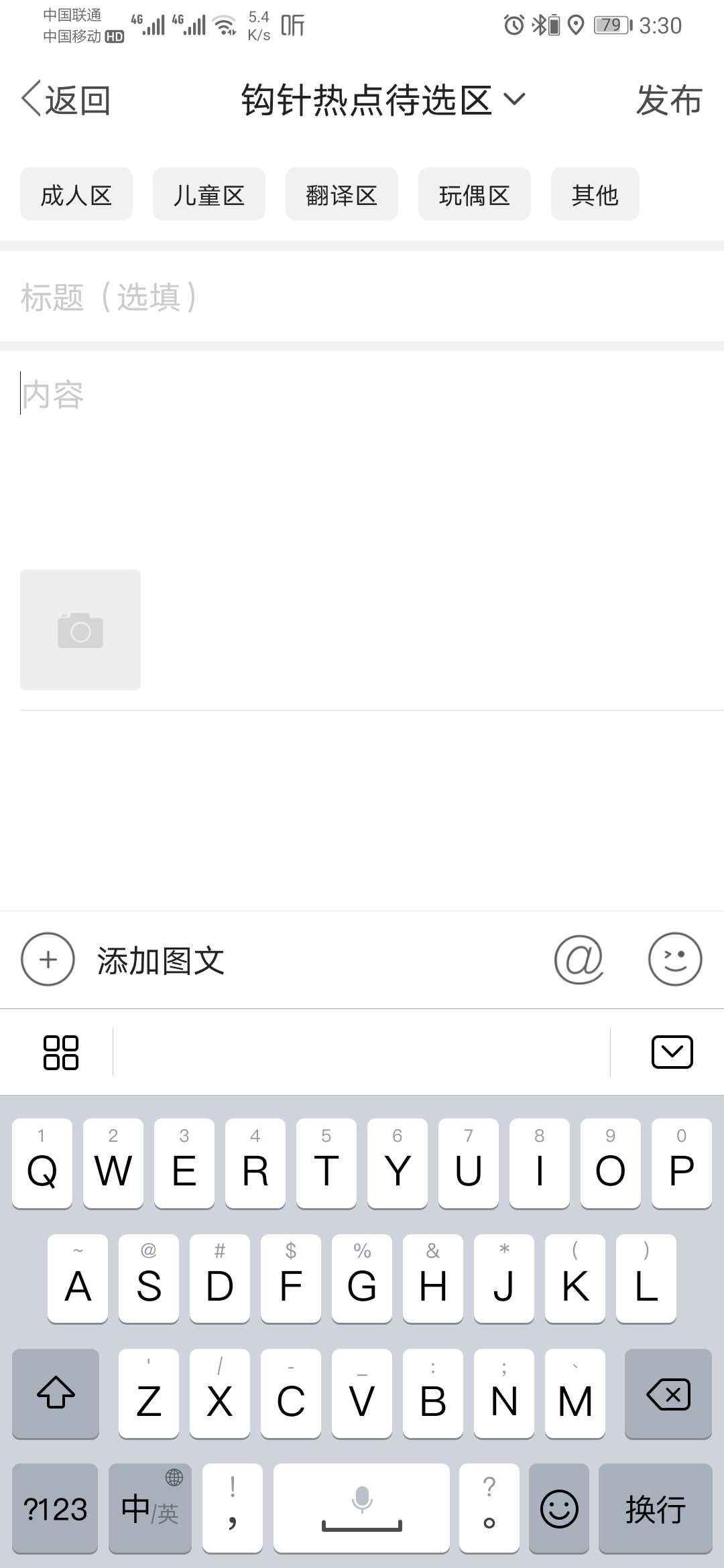Open the emoji picker smiley icon

click(675, 960)
